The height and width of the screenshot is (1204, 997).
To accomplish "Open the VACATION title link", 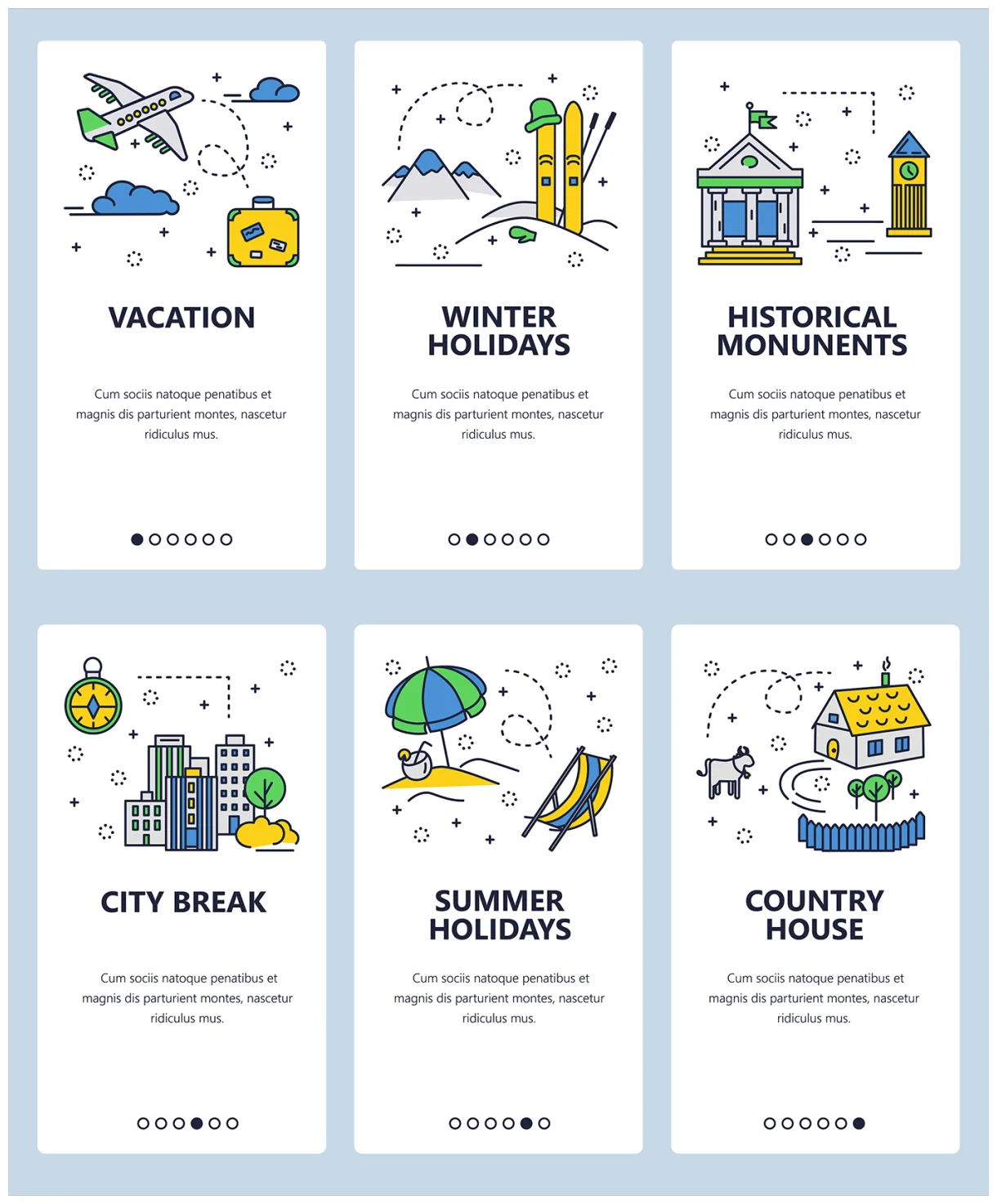I will point(181,318).
